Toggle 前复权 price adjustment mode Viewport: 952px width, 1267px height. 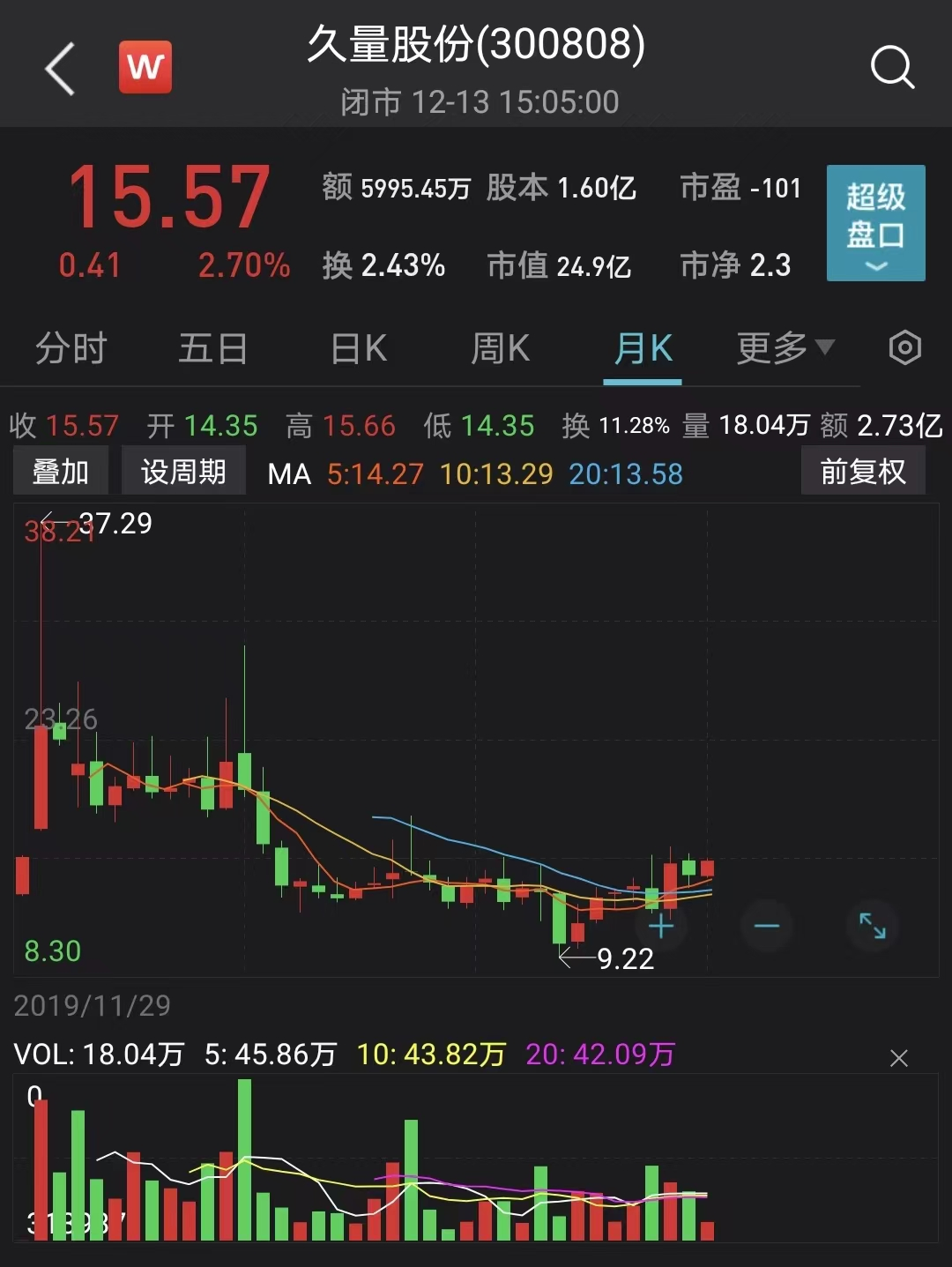[x=863, y=472]
